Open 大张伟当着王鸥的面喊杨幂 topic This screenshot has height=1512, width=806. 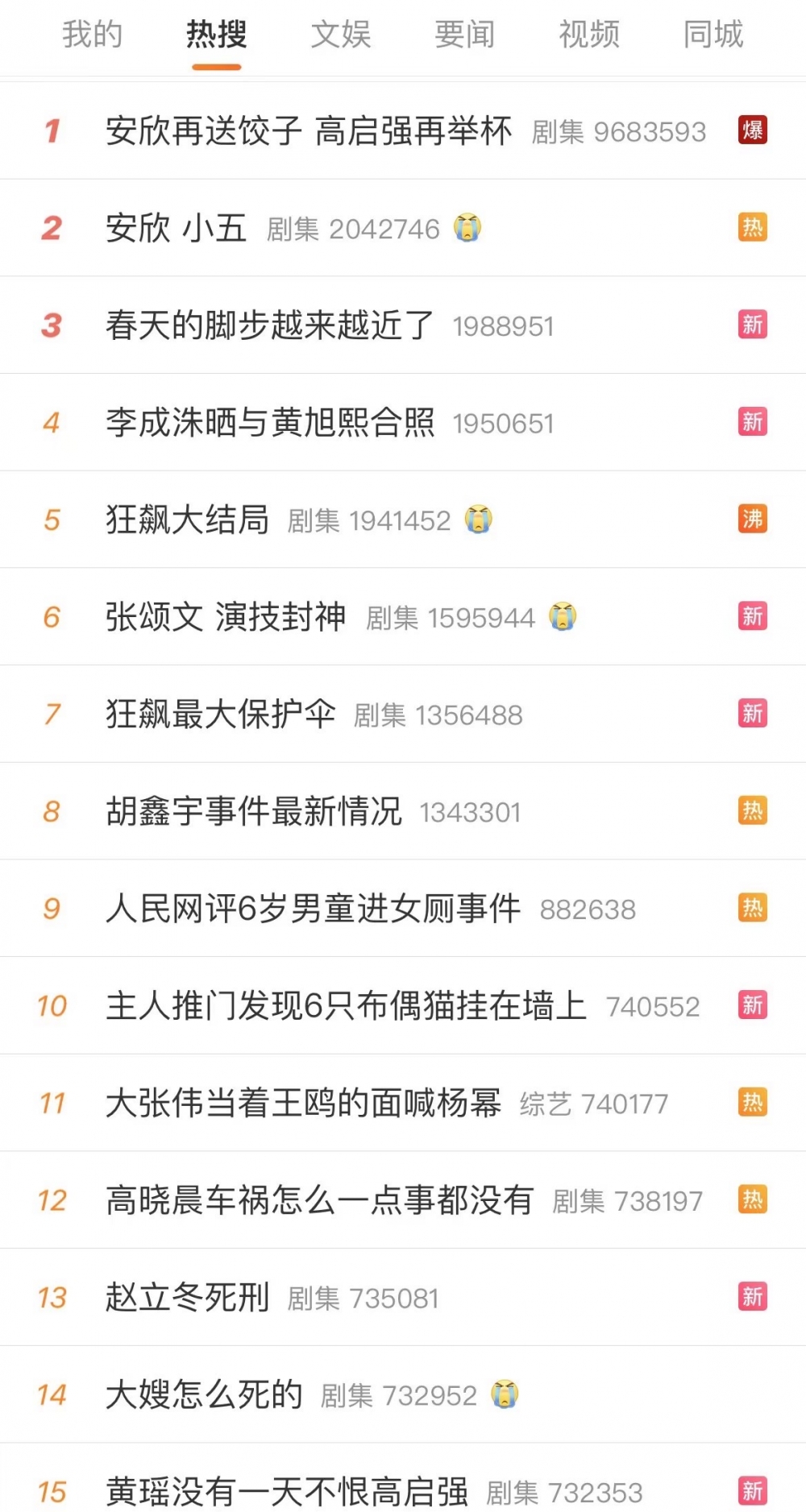[303, 1104]
